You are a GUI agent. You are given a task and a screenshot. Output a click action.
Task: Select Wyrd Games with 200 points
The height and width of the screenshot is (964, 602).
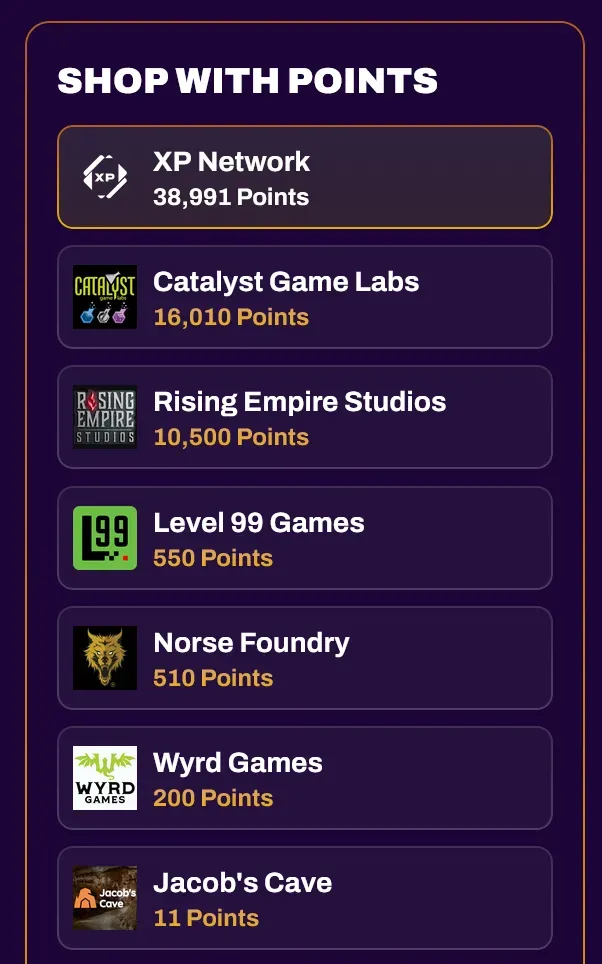304,778
